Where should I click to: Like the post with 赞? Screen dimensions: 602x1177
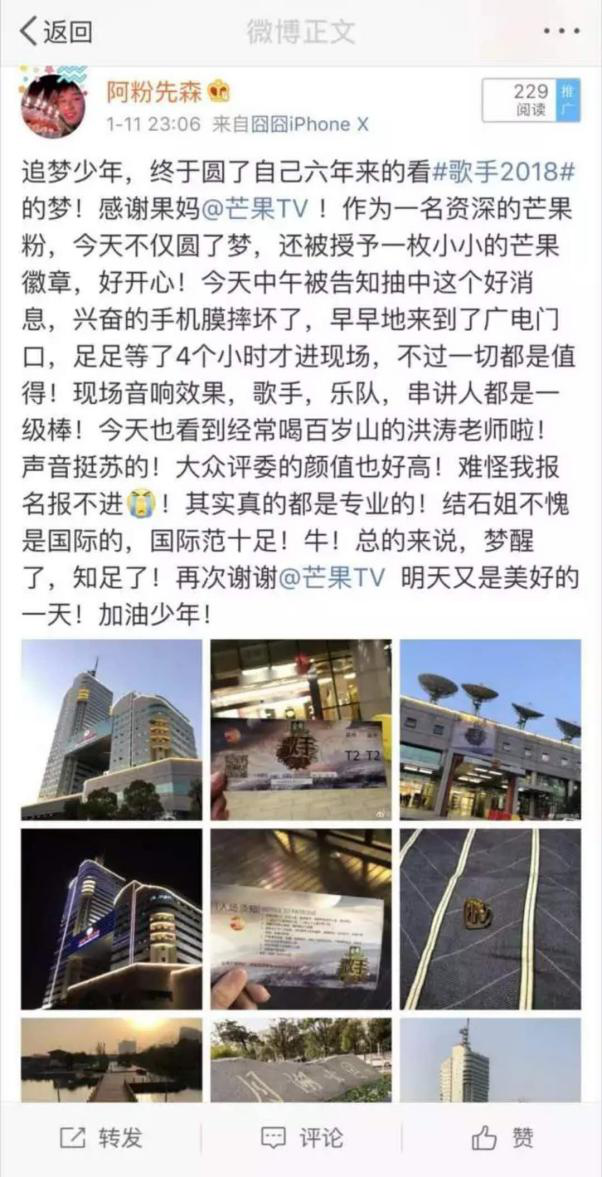click(502, 1137)
